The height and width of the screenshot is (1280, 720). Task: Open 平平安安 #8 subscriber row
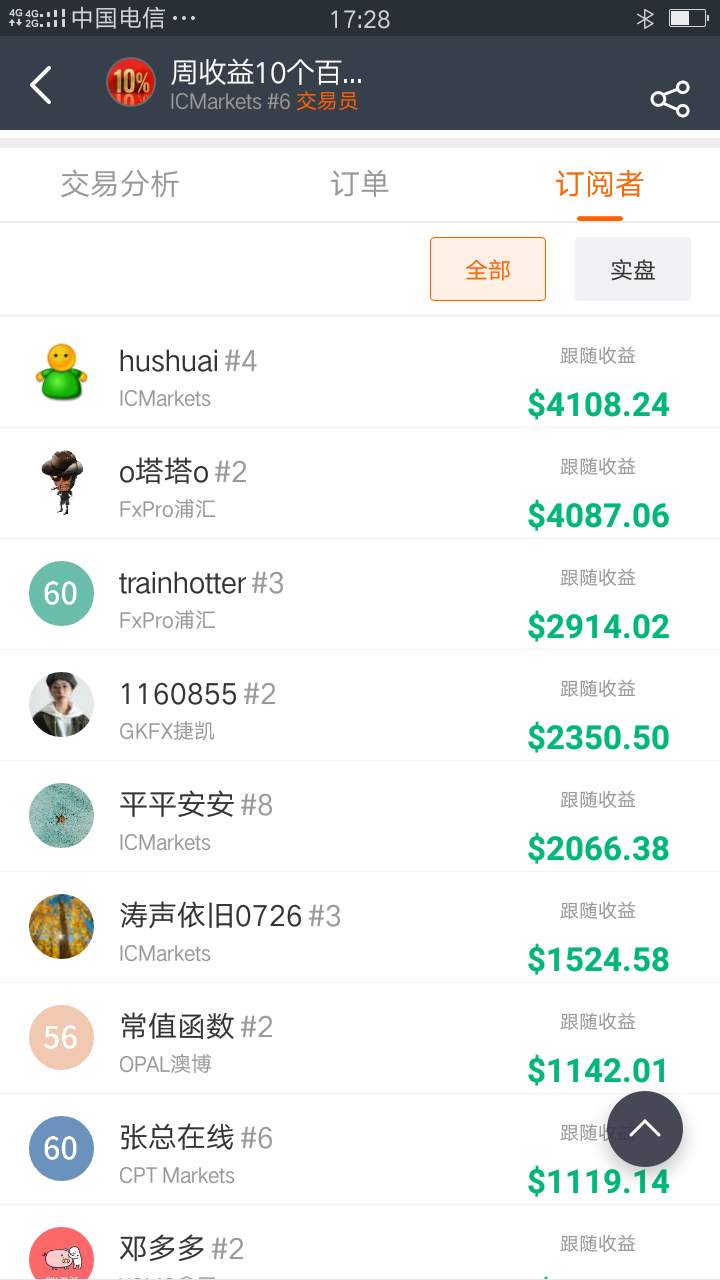coord(360,817)
